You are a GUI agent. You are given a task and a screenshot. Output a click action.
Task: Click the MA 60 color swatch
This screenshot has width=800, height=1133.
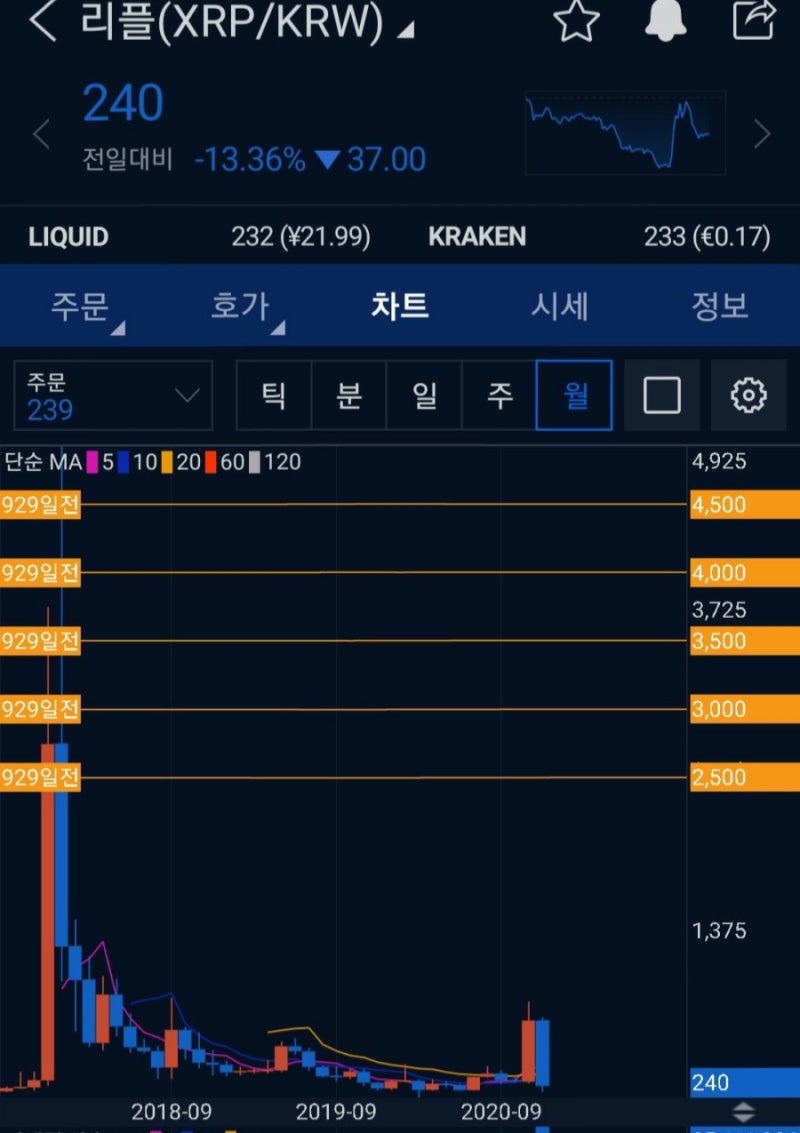tap(209, 463)
